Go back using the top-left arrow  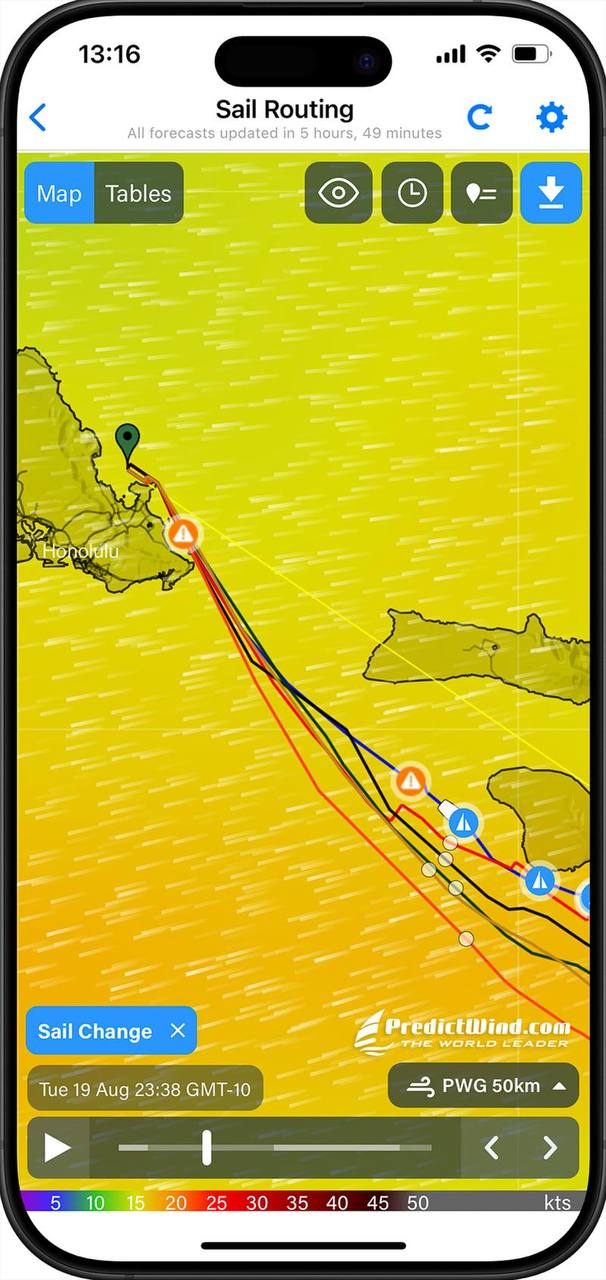point(38,118)
